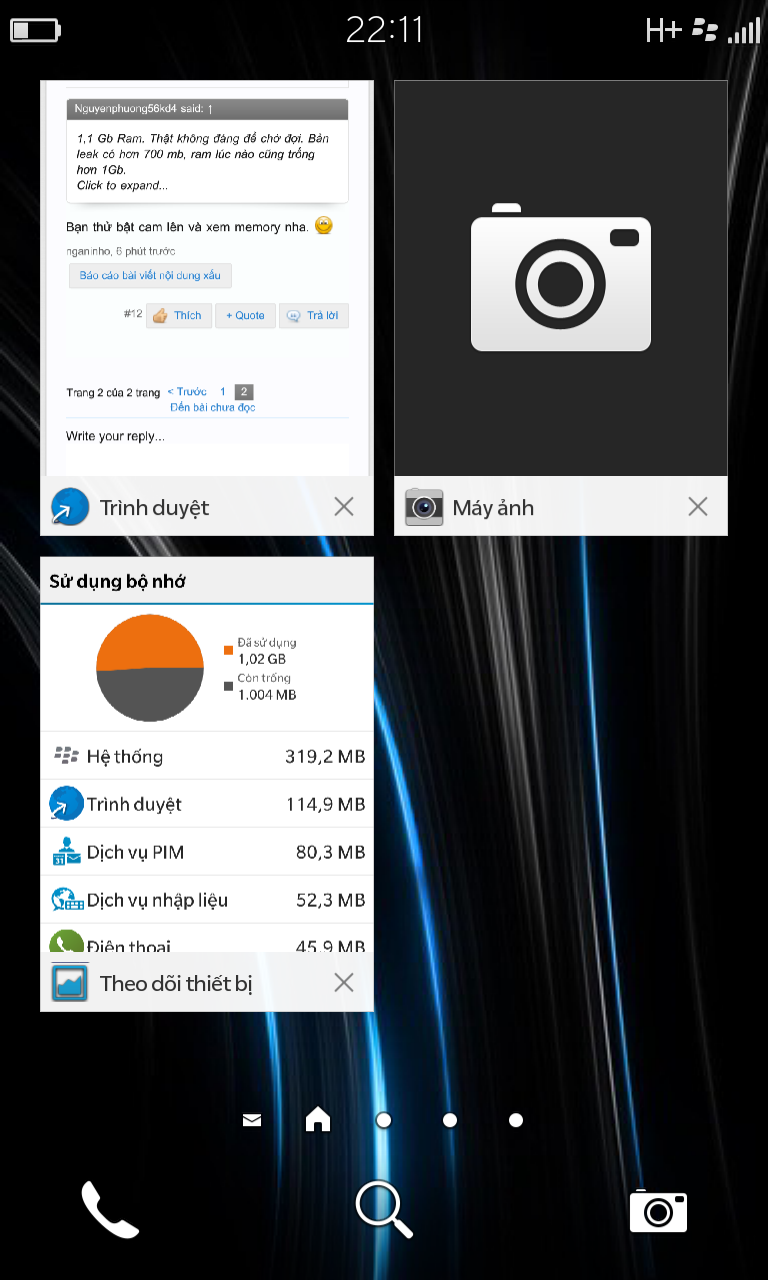
Task: Close the Trình duyệt app
Action: (344, 507)
